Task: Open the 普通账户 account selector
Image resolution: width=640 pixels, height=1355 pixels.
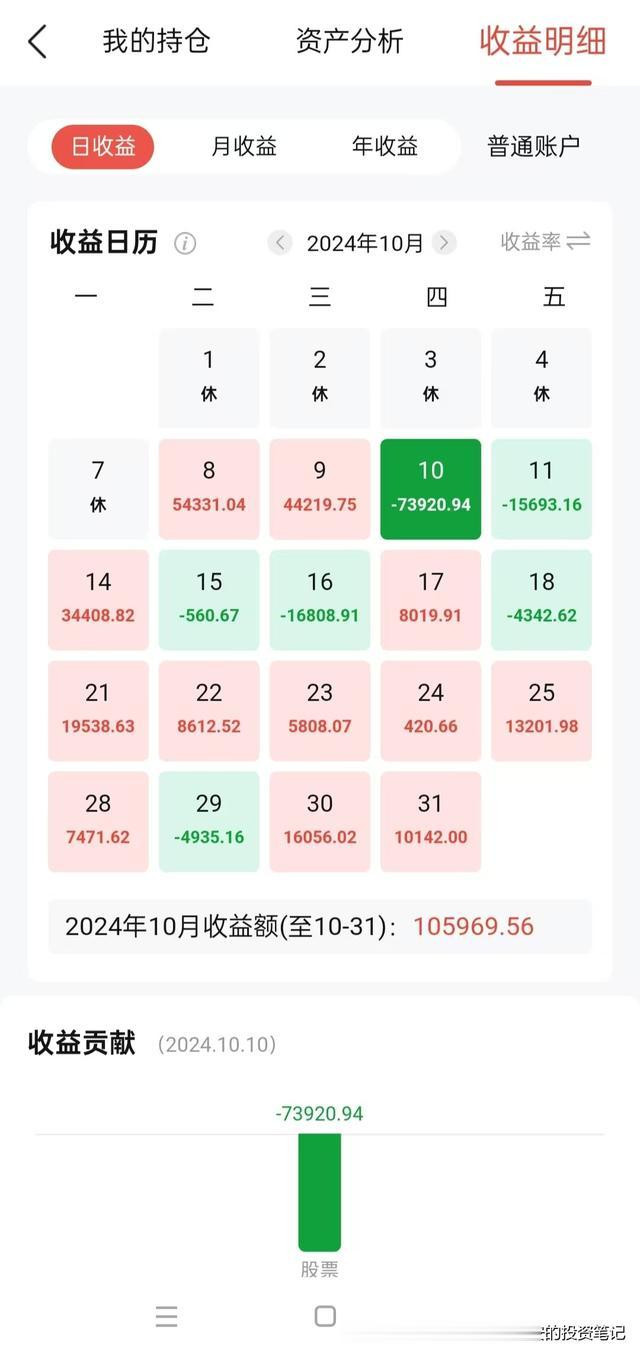Action: (x=534, y=147)
